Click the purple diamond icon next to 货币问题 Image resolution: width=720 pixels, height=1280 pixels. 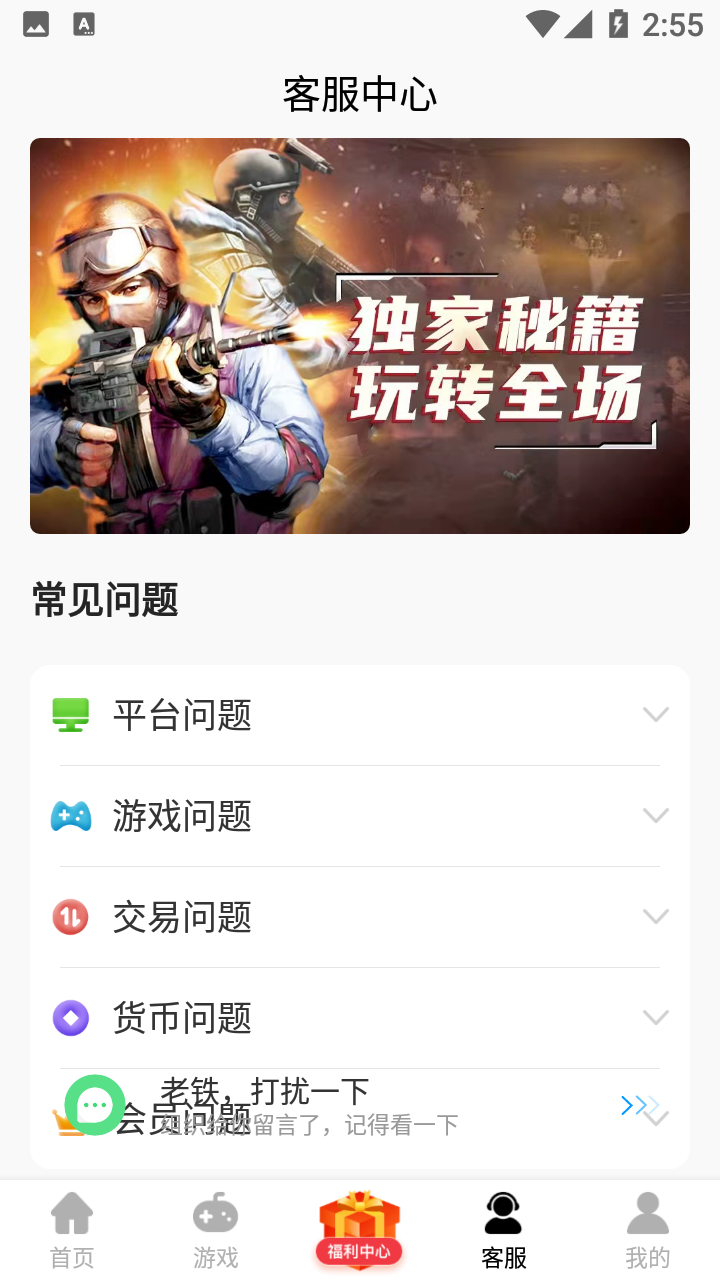[x=70, y=1018]
